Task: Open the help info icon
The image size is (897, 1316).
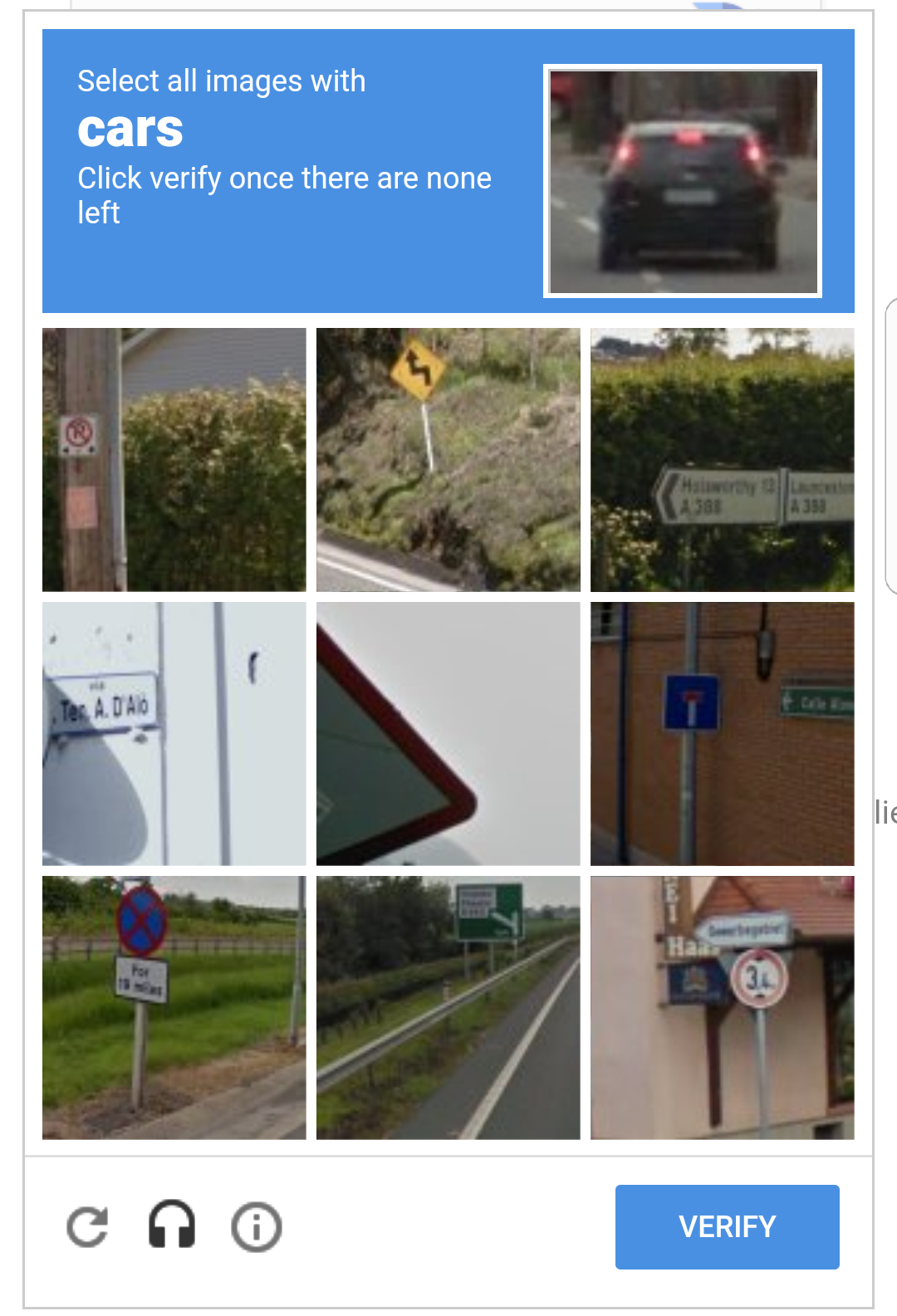Action: (256, 1227)
